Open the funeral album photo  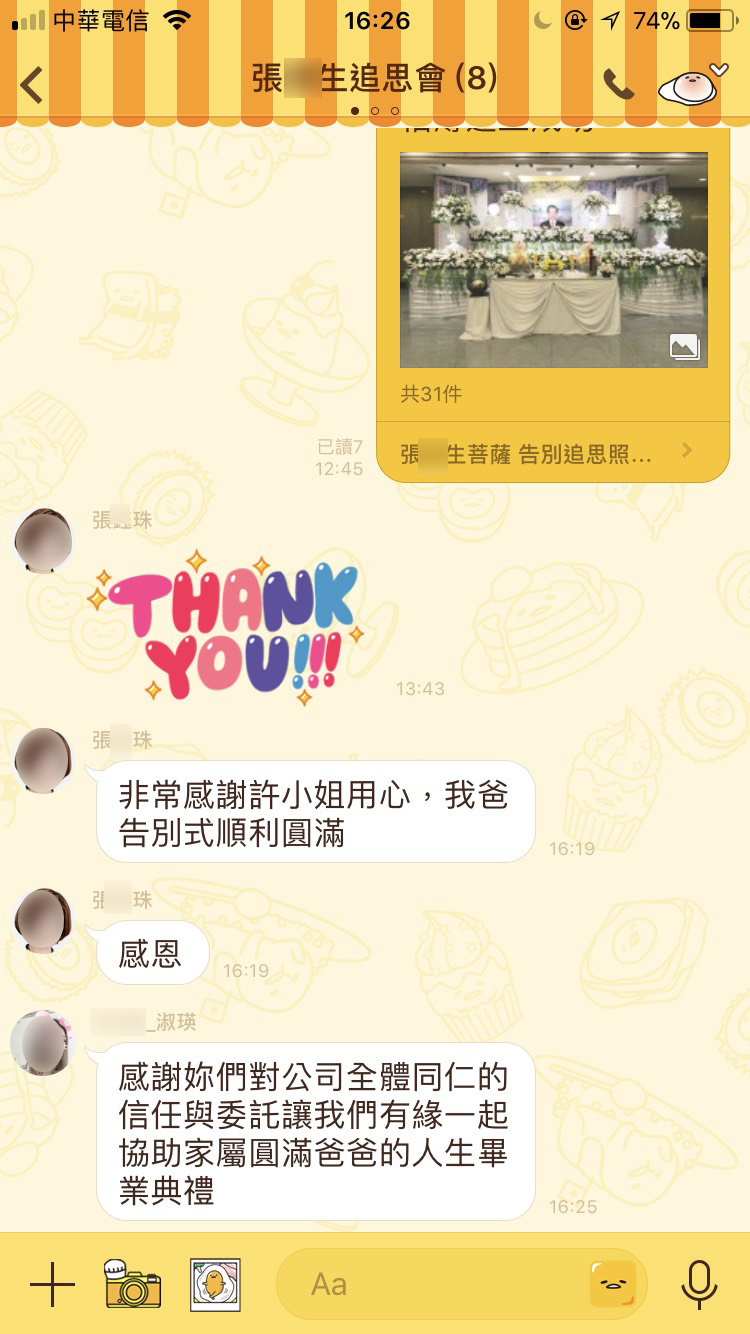point(553,260)
